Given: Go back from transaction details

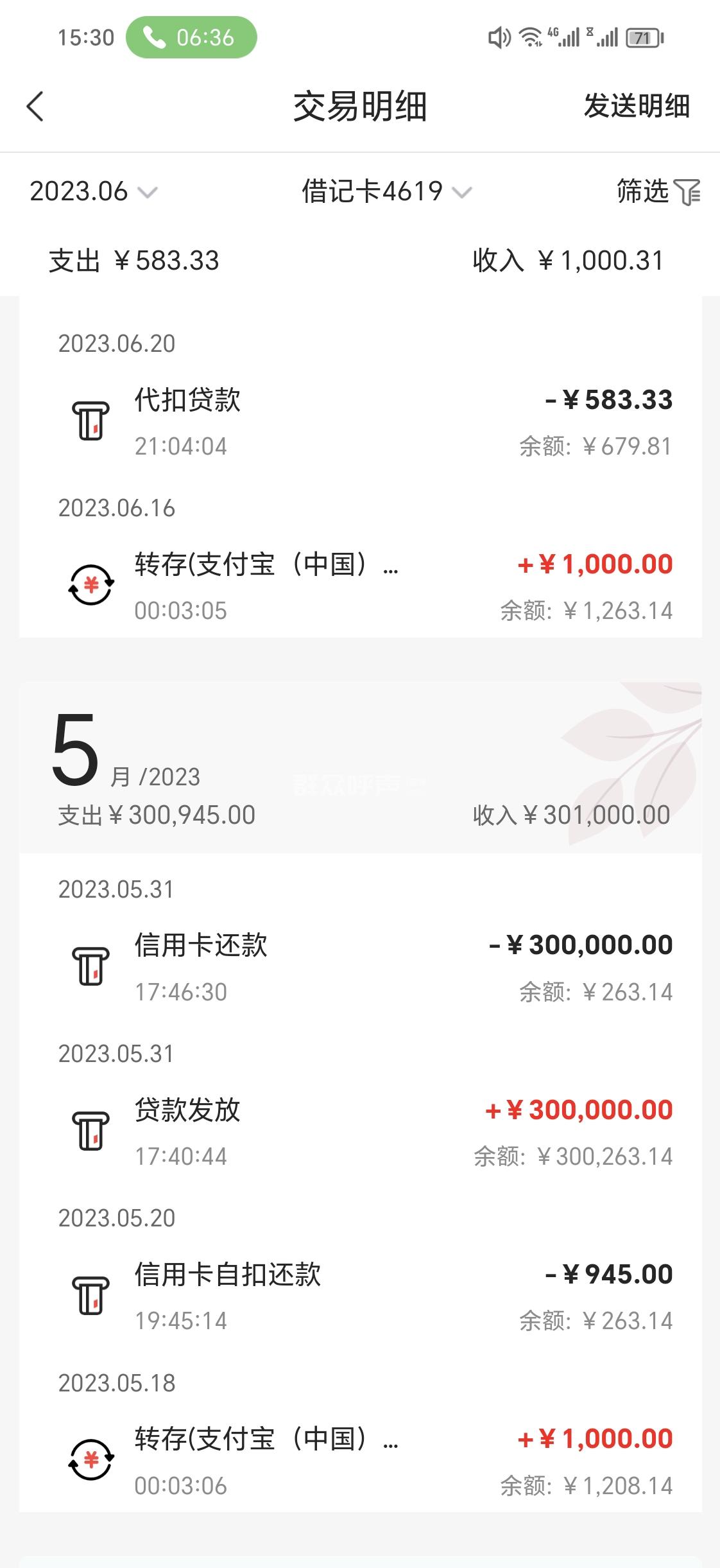Looking at the screenshot, I should [35, 106].
